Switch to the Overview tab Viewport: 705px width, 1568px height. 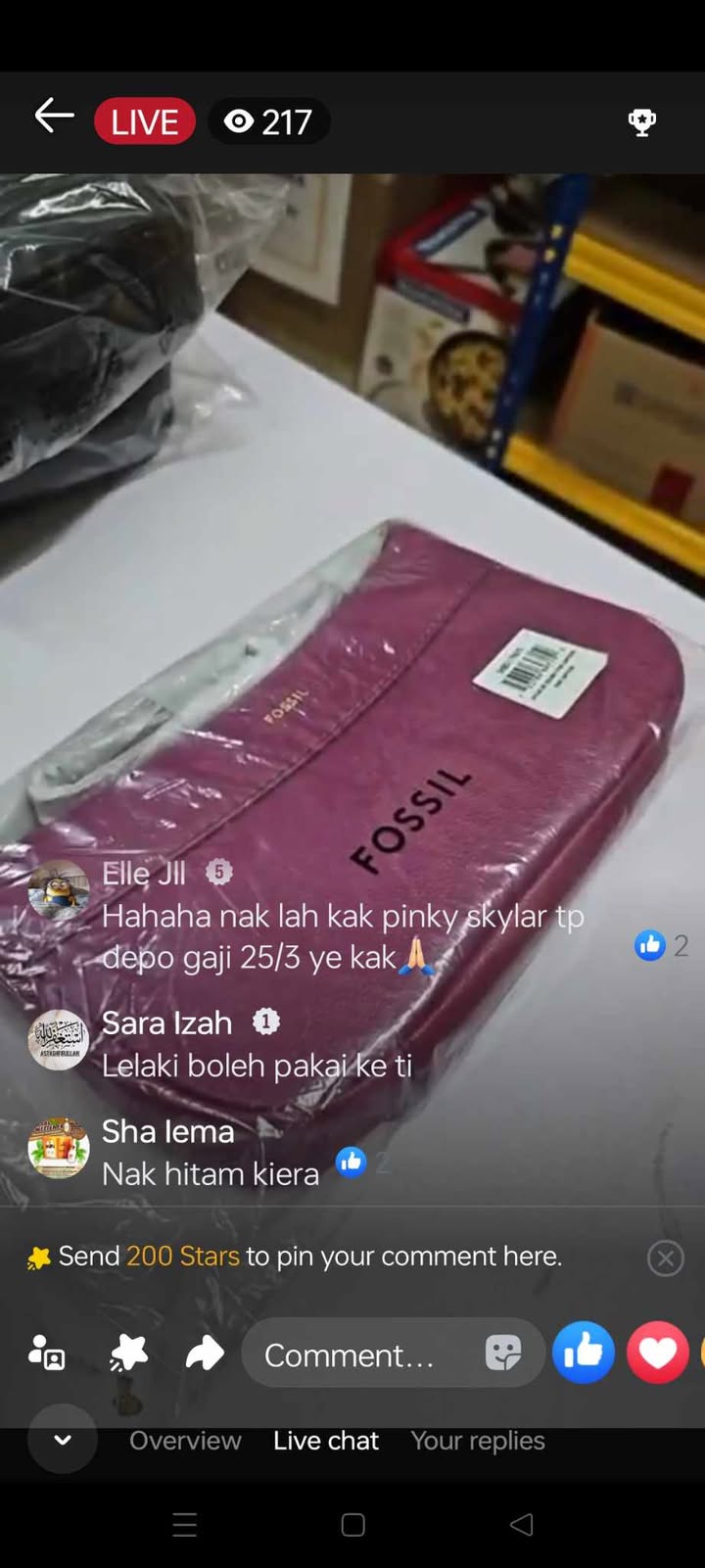tap(185, 1441)
